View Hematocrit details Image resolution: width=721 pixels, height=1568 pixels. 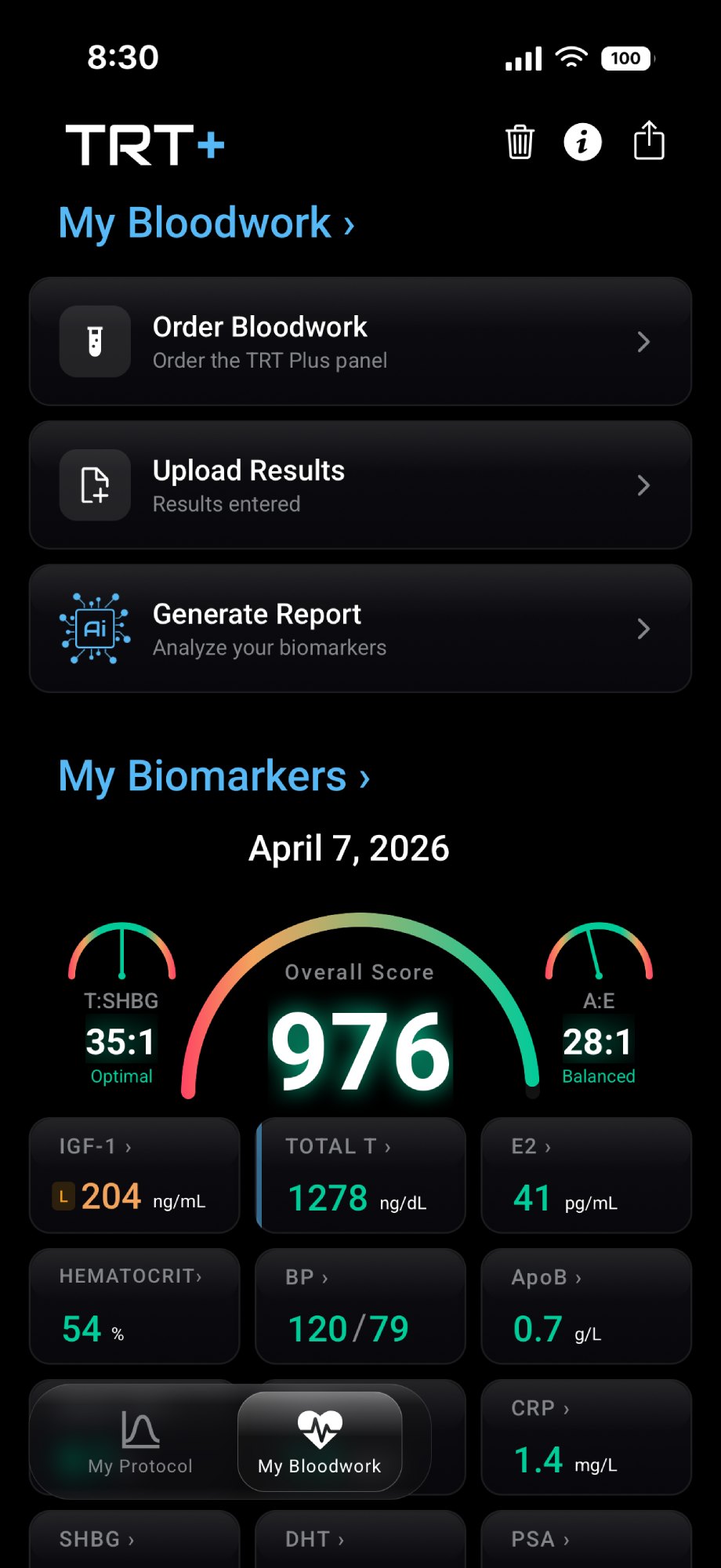(135, 1306)
